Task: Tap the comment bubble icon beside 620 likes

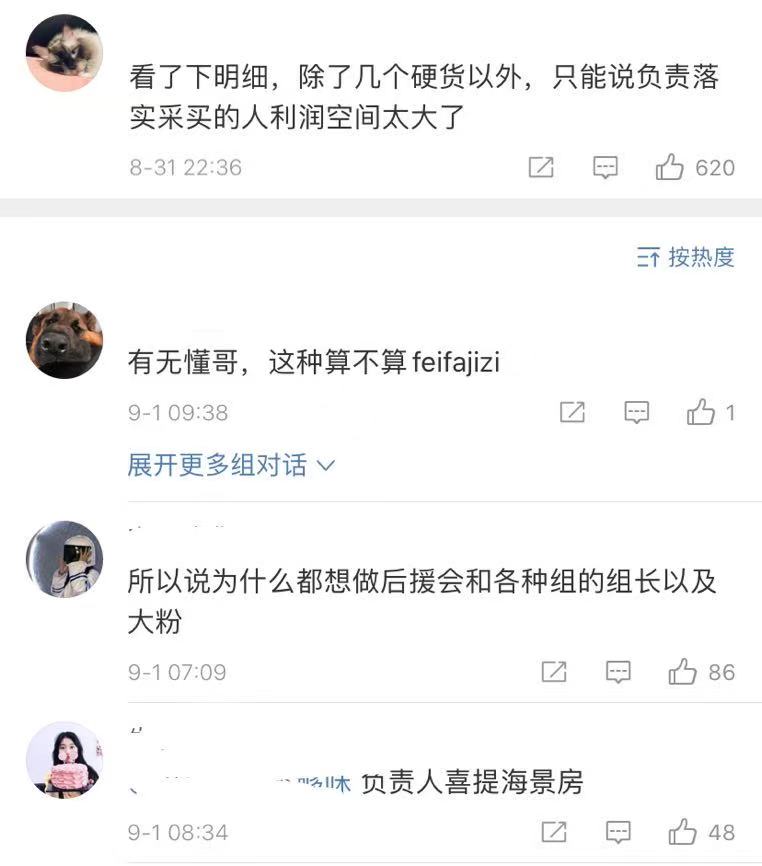Action: [x=605, y=167]
